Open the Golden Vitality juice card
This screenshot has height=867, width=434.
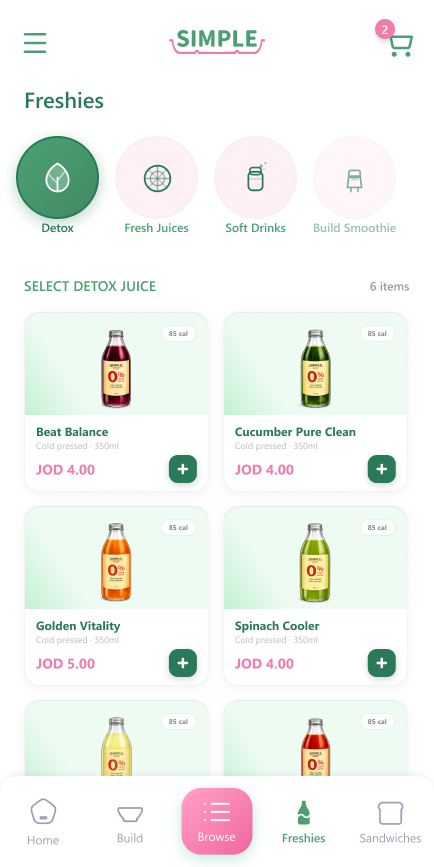[116, 596]
